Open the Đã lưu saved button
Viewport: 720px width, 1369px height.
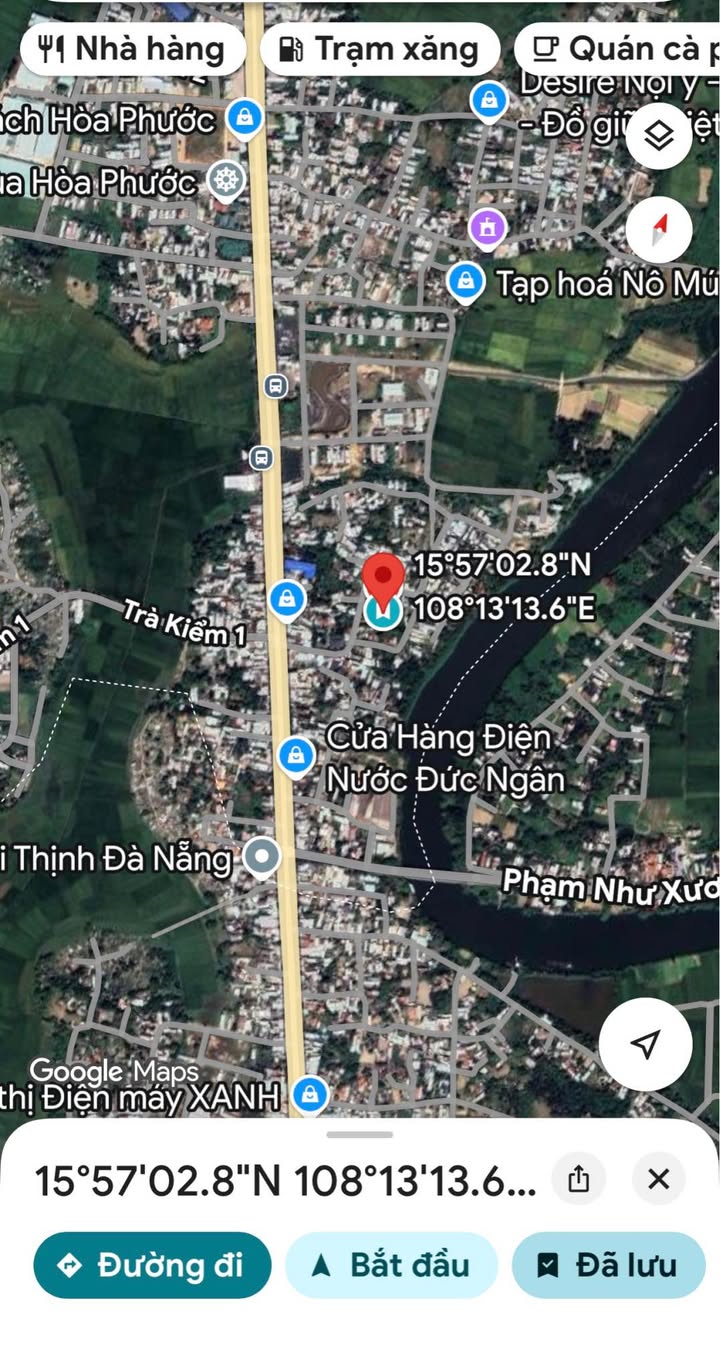click(x=608, y=1265)
